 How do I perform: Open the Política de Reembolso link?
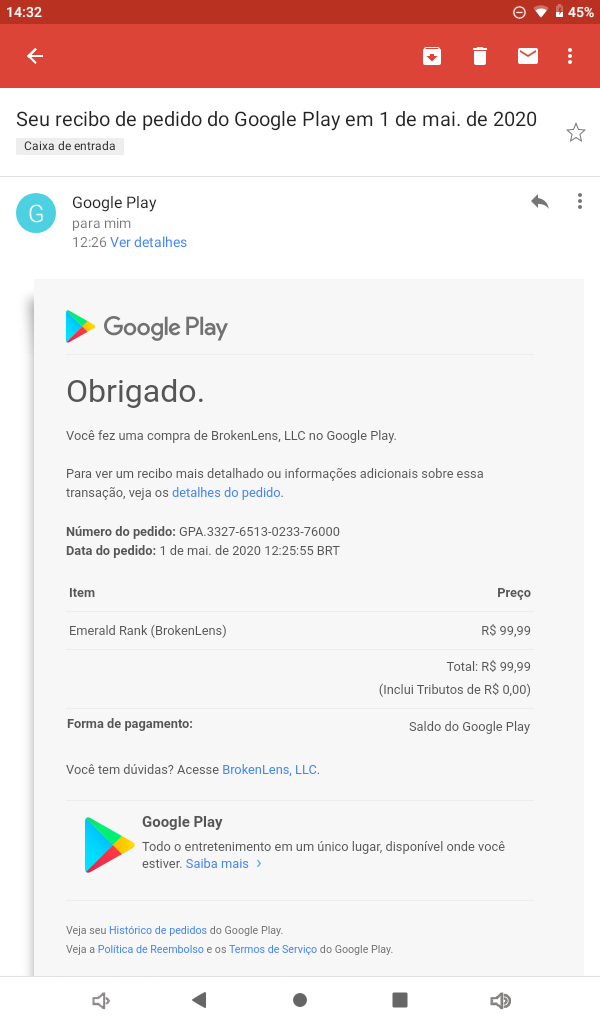pyautogui.click(x=150, y=949)
